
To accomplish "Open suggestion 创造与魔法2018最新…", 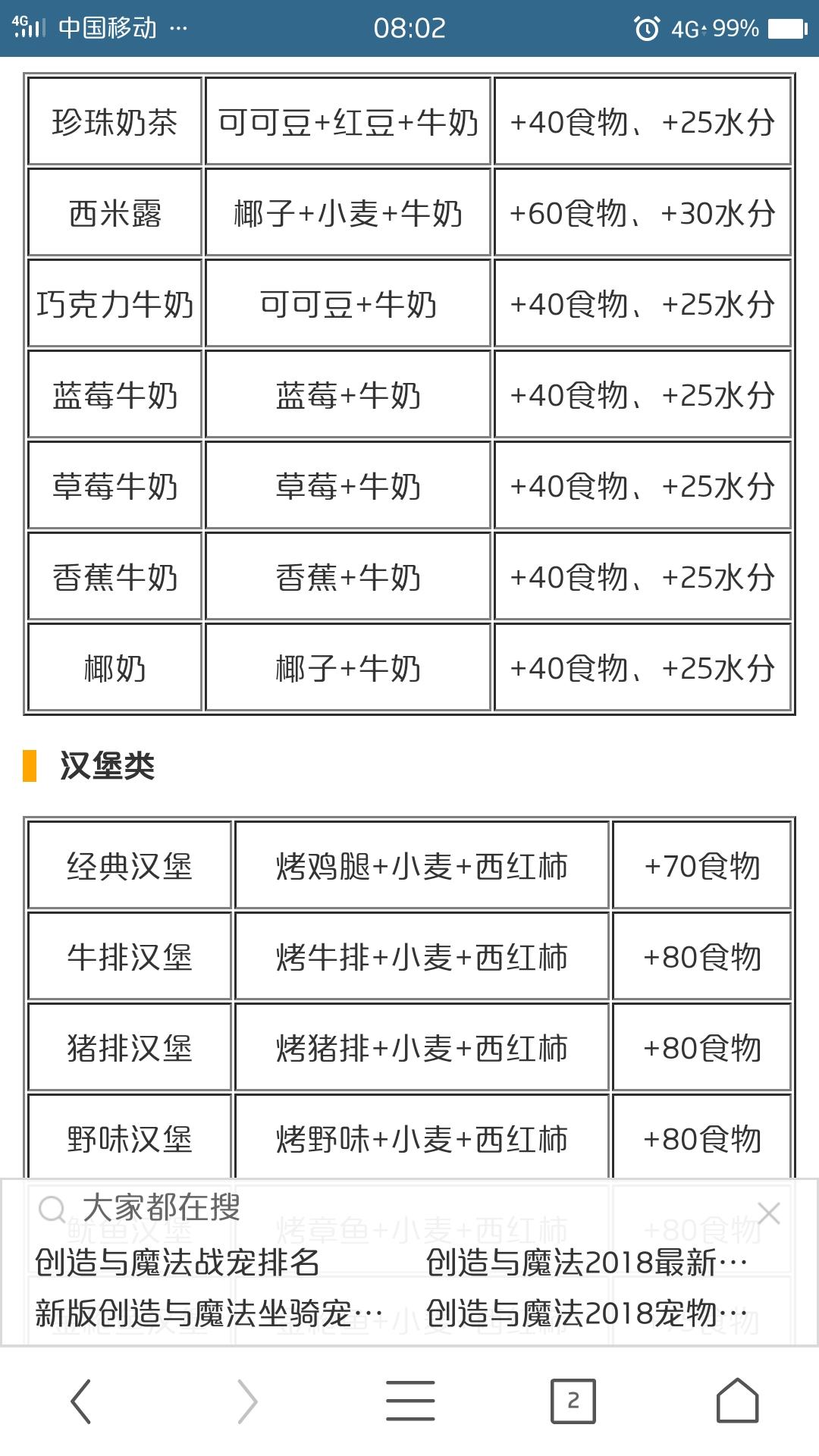I will point(587,1263).
